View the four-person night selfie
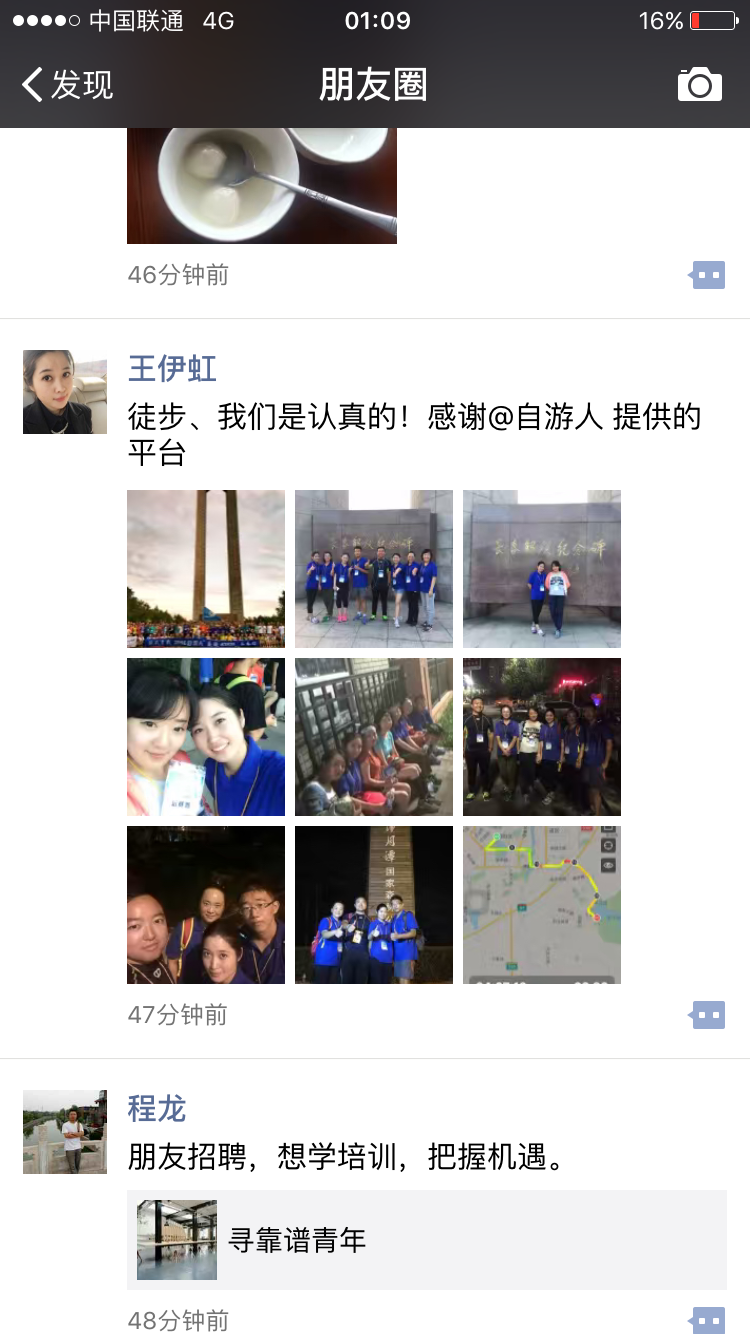 (x=206, y=905)
